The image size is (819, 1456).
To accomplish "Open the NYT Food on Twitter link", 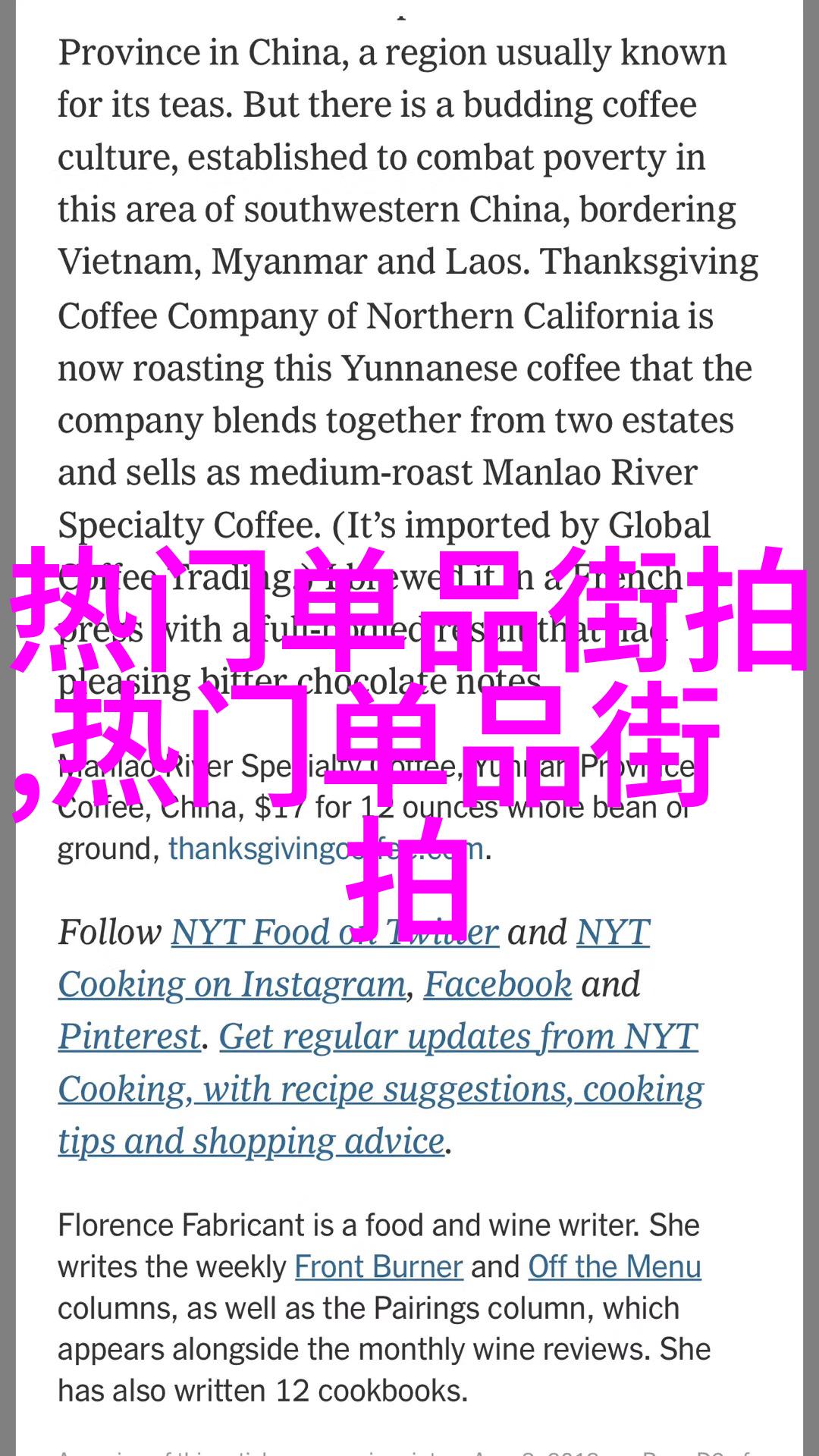I will [x=334, y=932].
